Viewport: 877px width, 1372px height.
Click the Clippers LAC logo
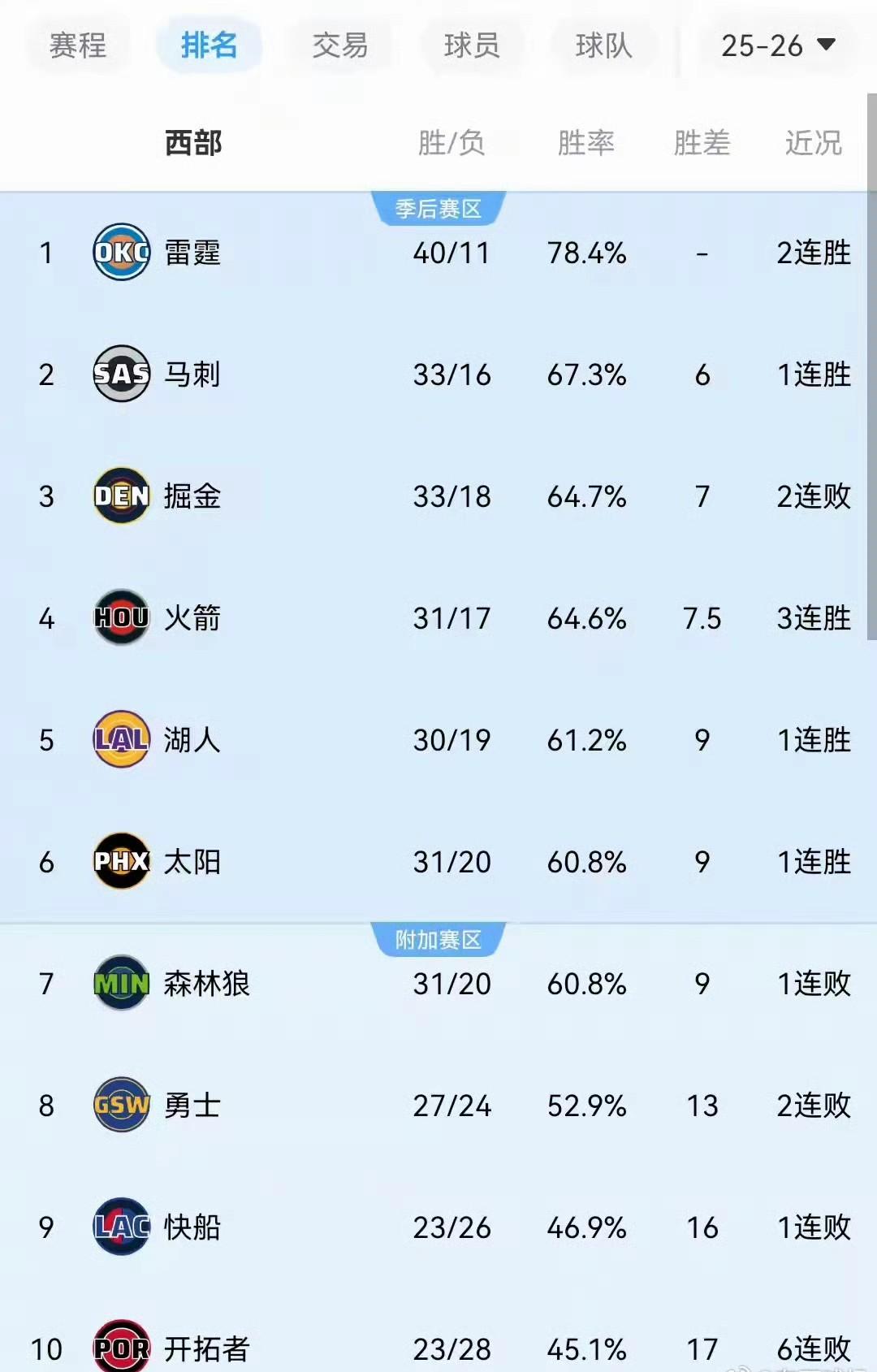[121, 1228]
